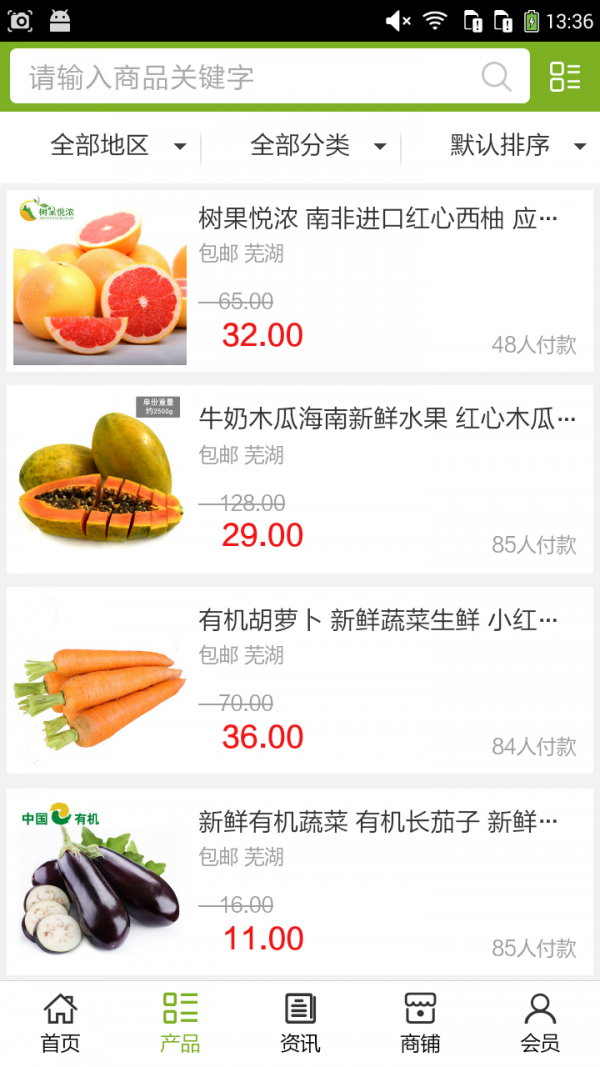Open the category list icon in top bar
The width and height of the screenshot is (600, 1067).
565,77
